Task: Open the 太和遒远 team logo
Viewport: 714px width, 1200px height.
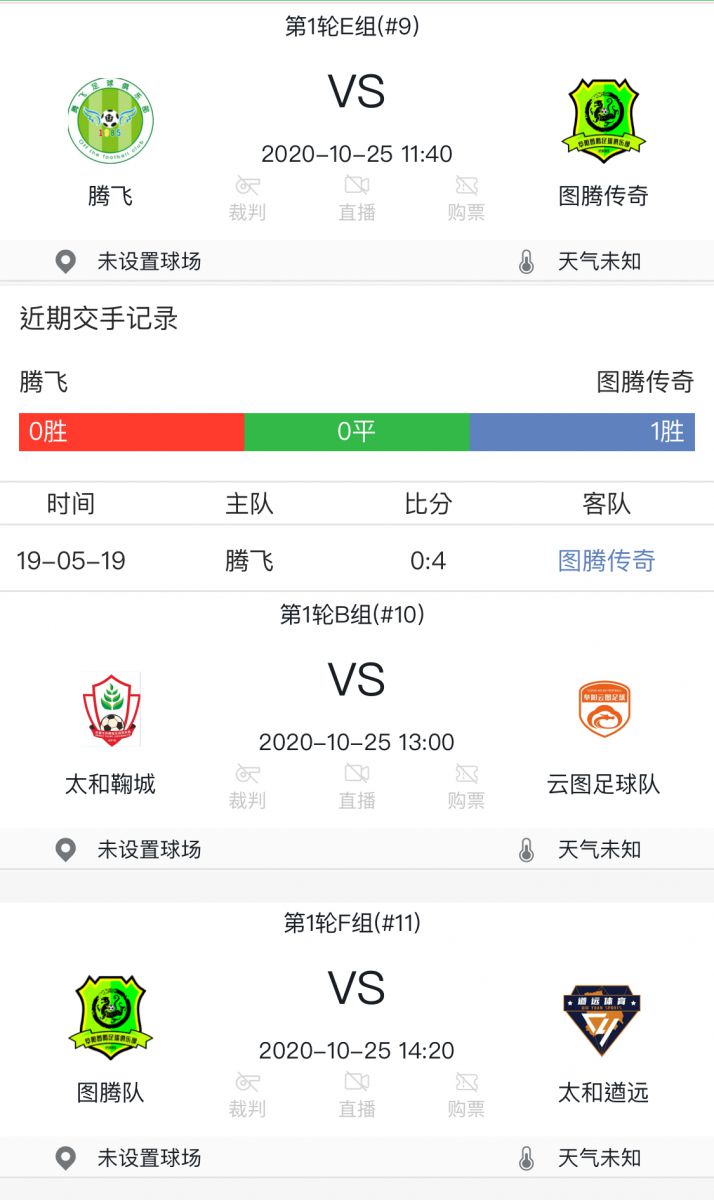Action: [603, 1018]
